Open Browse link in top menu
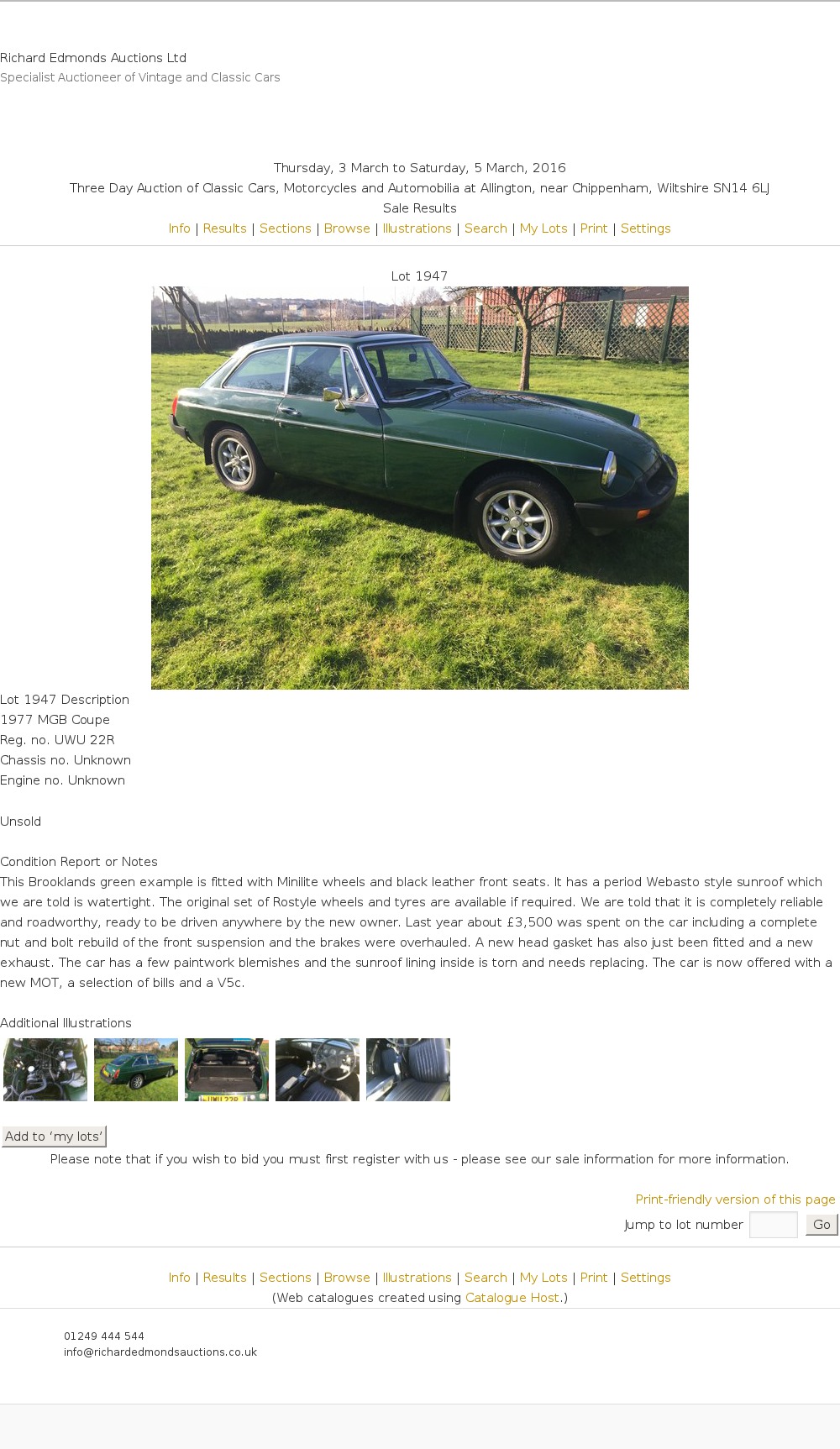840x1449 pixels. pyautogui.click(x=347, y=228)
